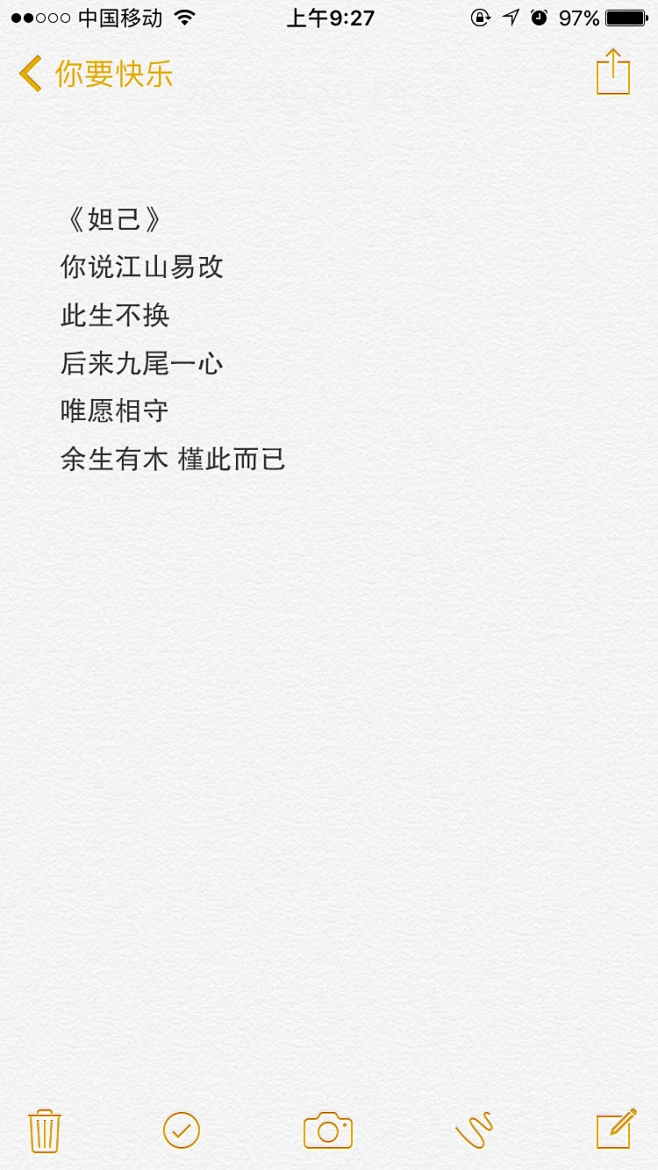
Task: Go back to the 你要快乐 folder
Action: 95,74
